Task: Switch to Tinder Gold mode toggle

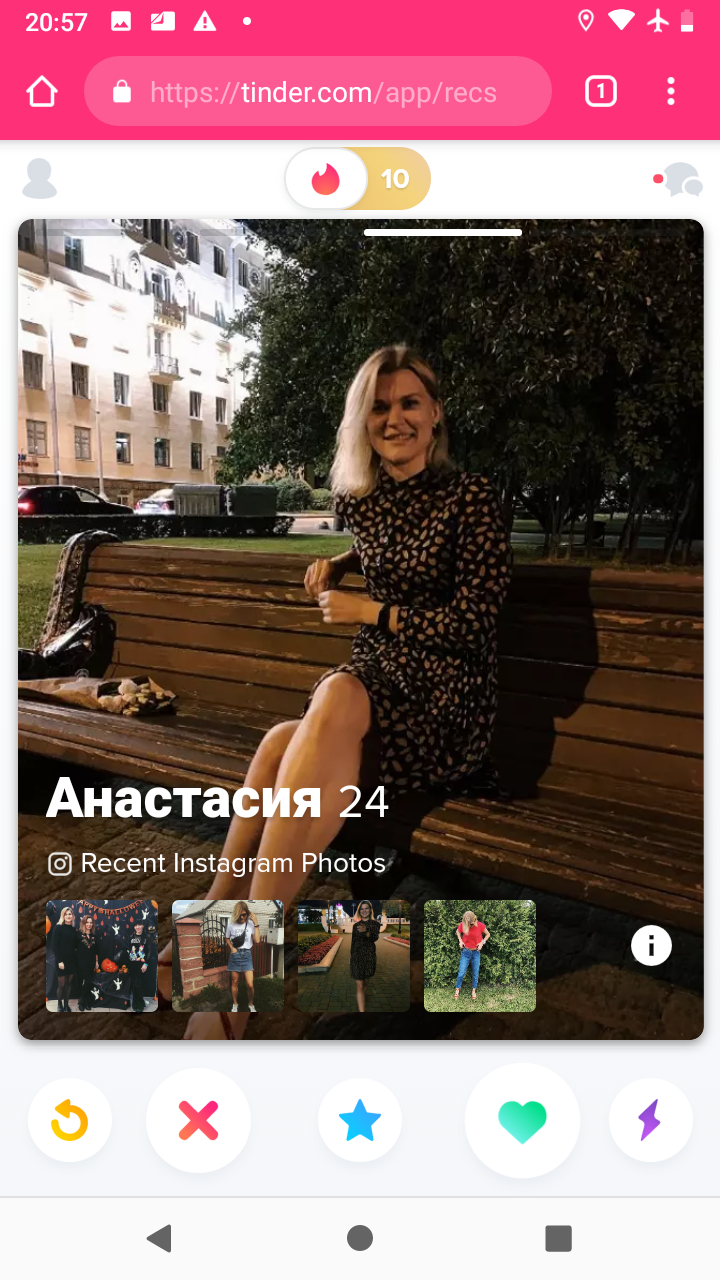Action: coord(396,179)
